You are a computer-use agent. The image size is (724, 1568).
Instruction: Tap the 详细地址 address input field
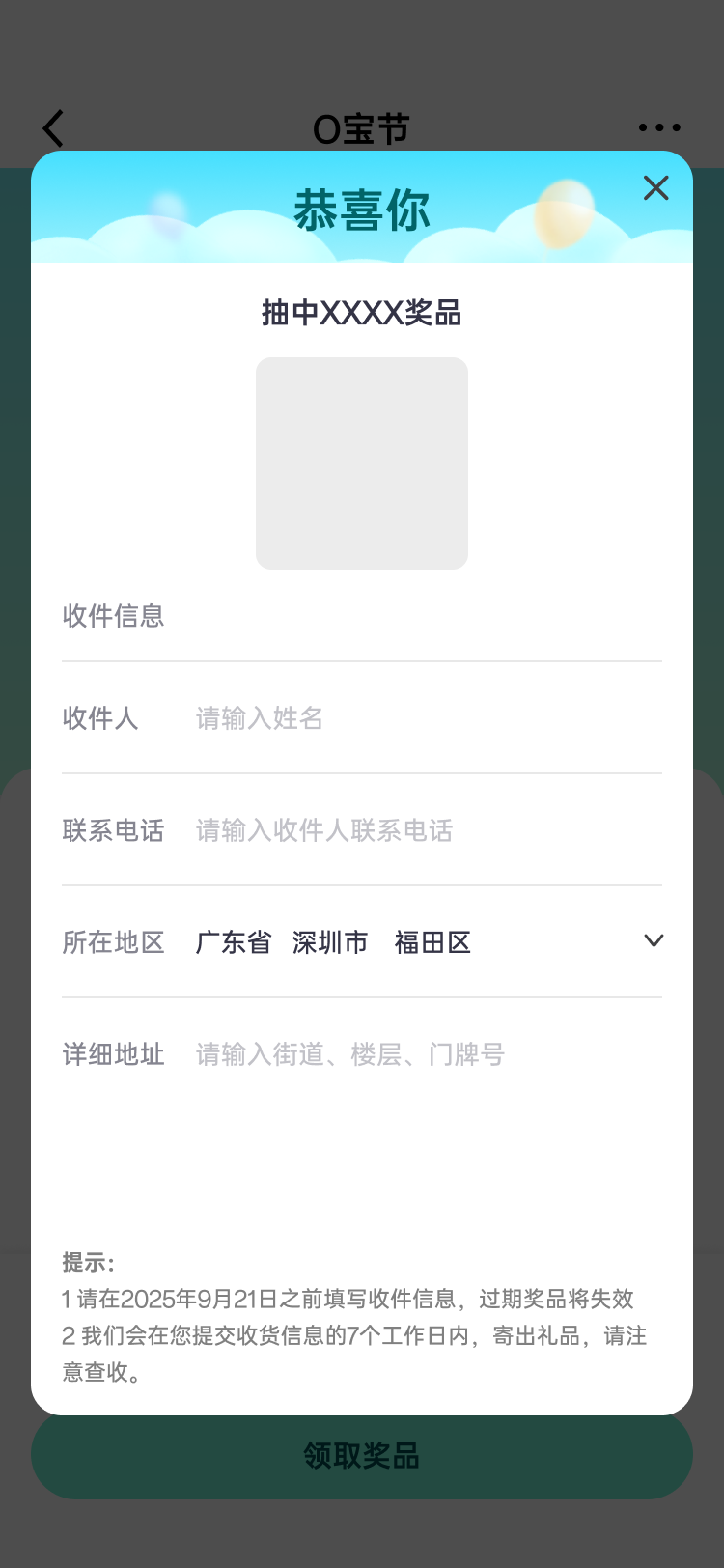pyautogui.click(x=425, y=1054)
